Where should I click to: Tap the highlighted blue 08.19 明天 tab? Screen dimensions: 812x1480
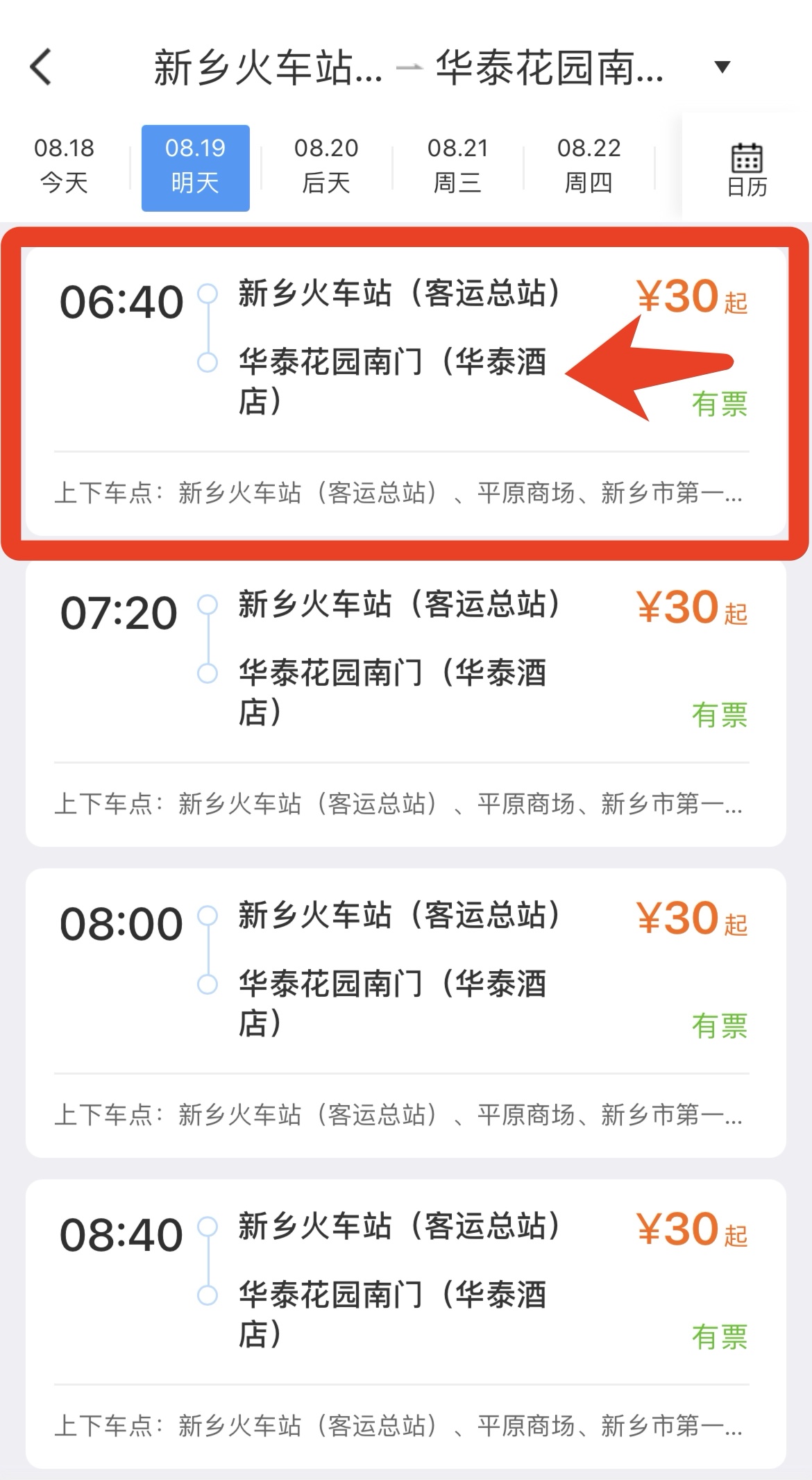pos(195,165)
